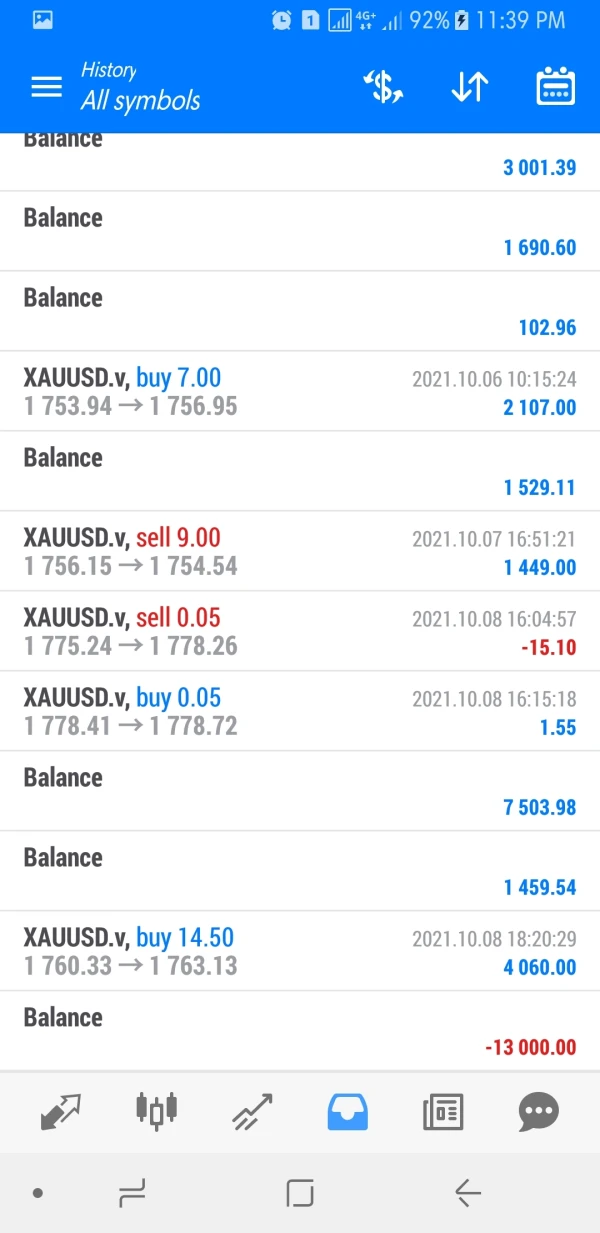View the XAUUSD.v buy 0.05 trade

pos(300,712)
